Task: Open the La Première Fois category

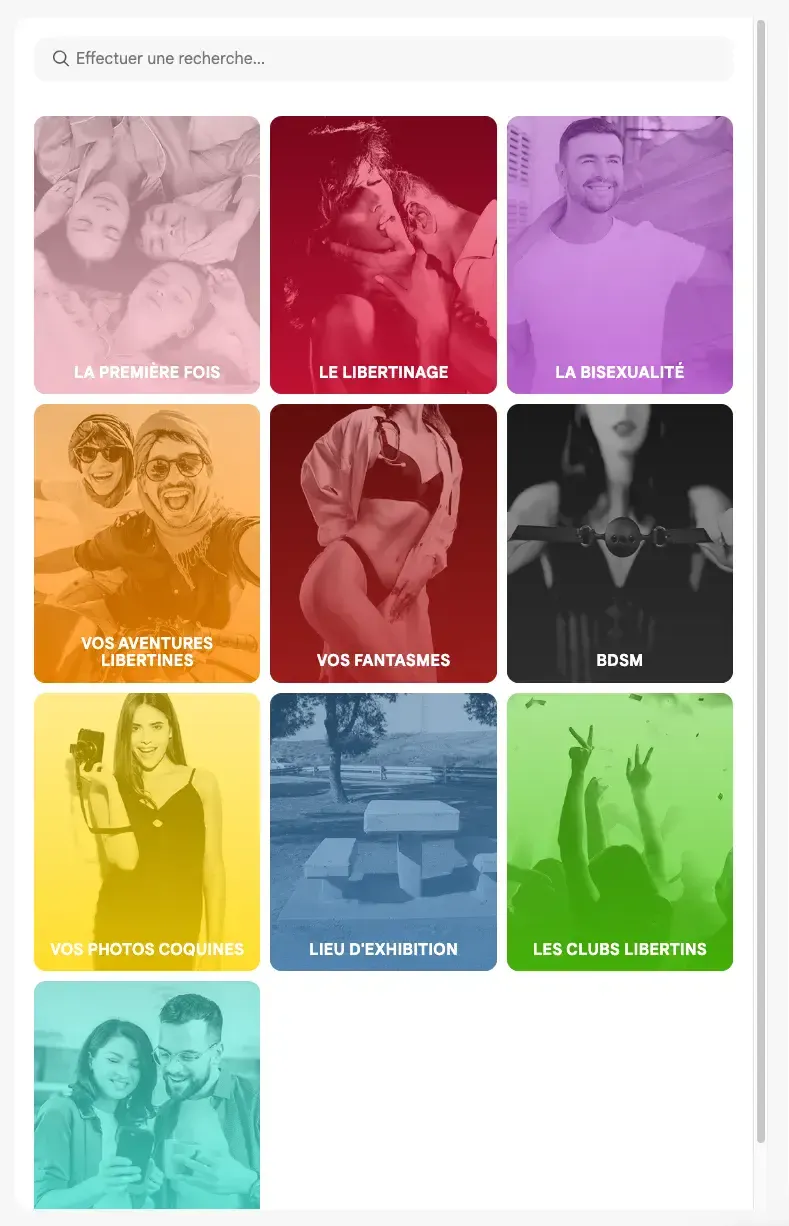Action: pos(147,255)
